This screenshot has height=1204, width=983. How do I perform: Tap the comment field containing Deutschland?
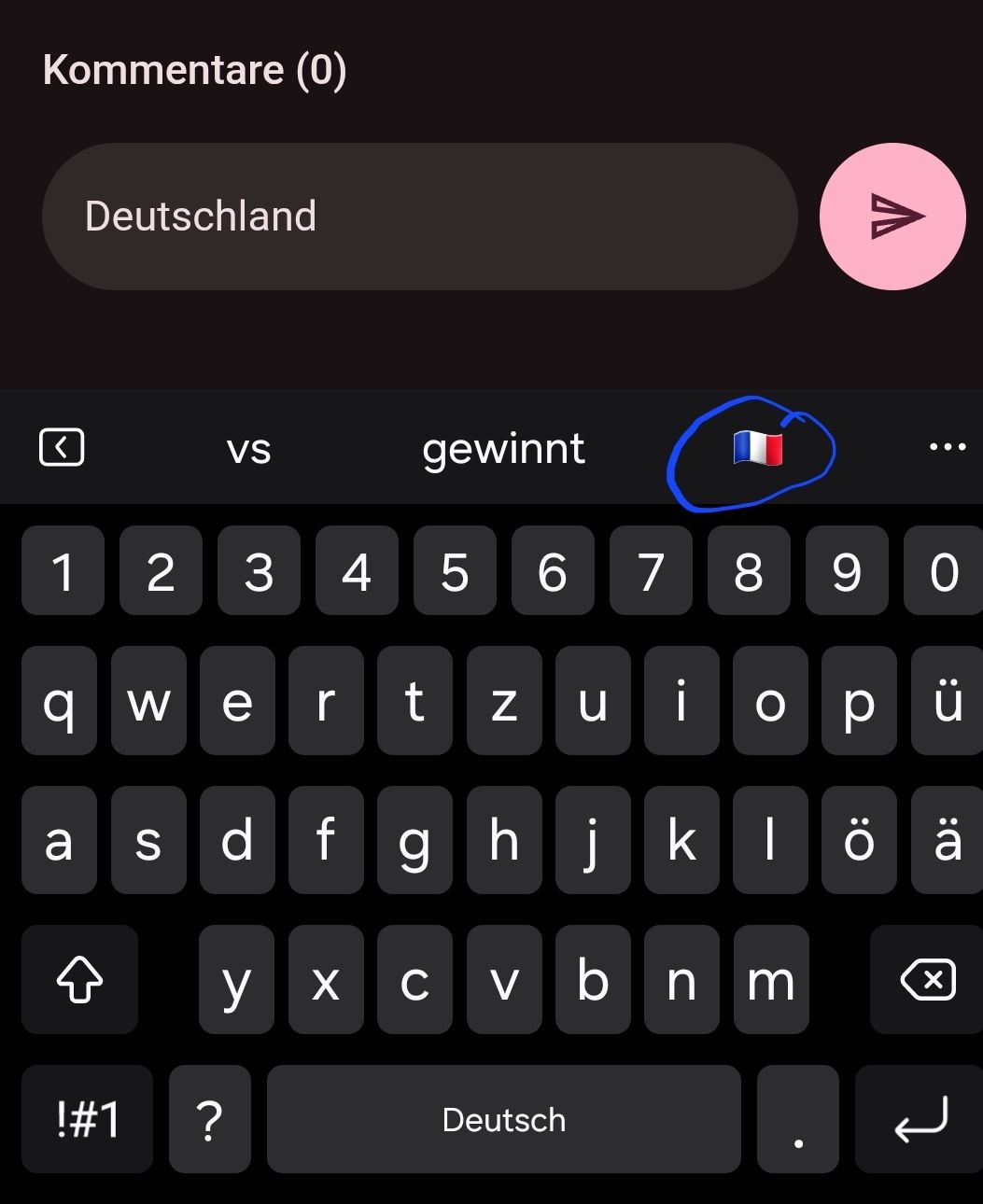419,217
